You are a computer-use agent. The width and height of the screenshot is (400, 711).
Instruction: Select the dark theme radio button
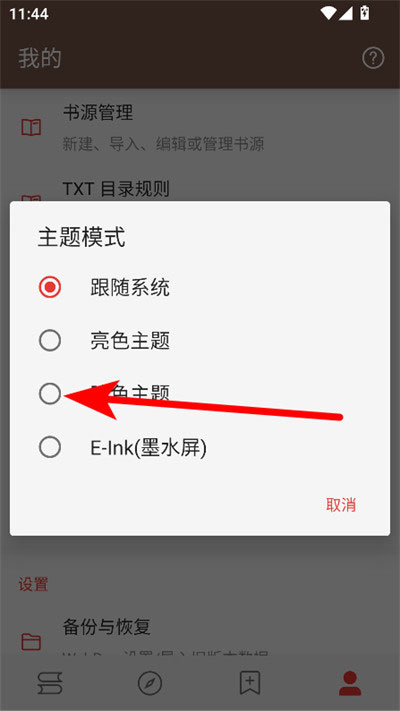50,394
